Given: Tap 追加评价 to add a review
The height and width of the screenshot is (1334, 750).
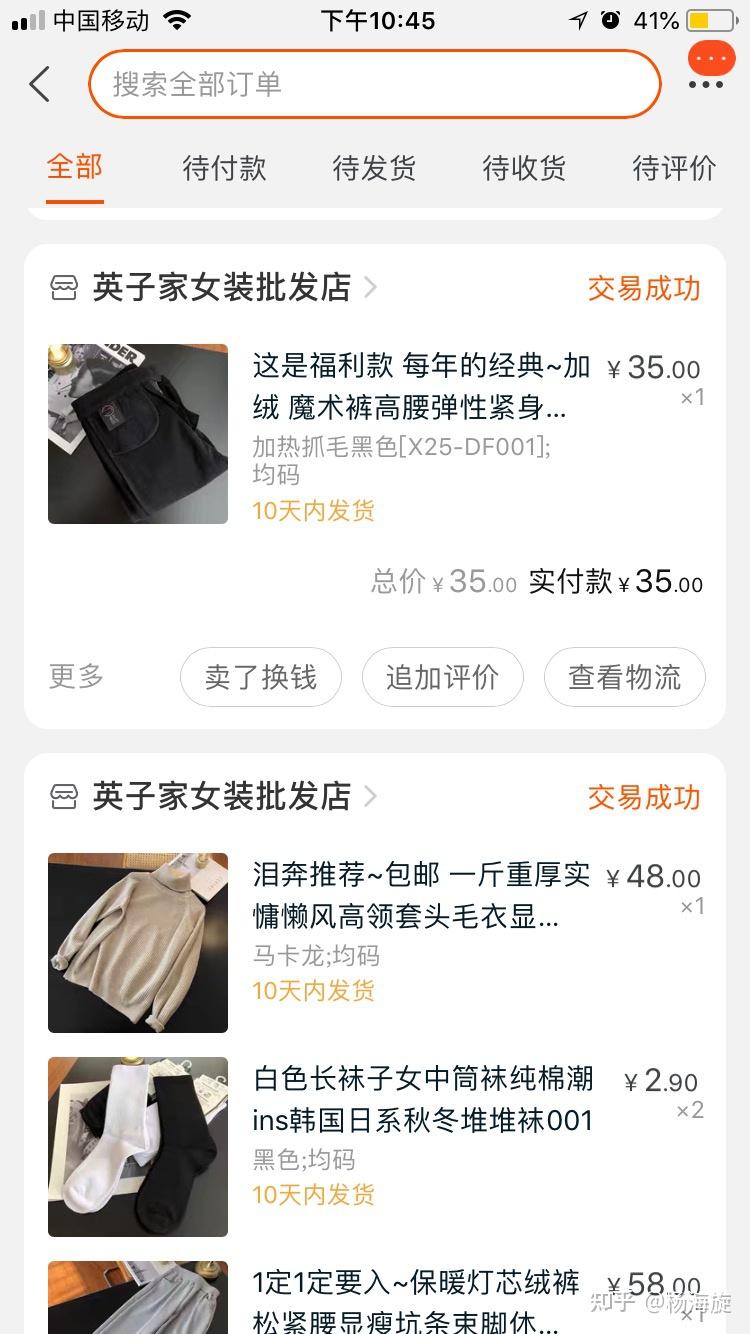Looking at the screenshot, I should (442, 677).
